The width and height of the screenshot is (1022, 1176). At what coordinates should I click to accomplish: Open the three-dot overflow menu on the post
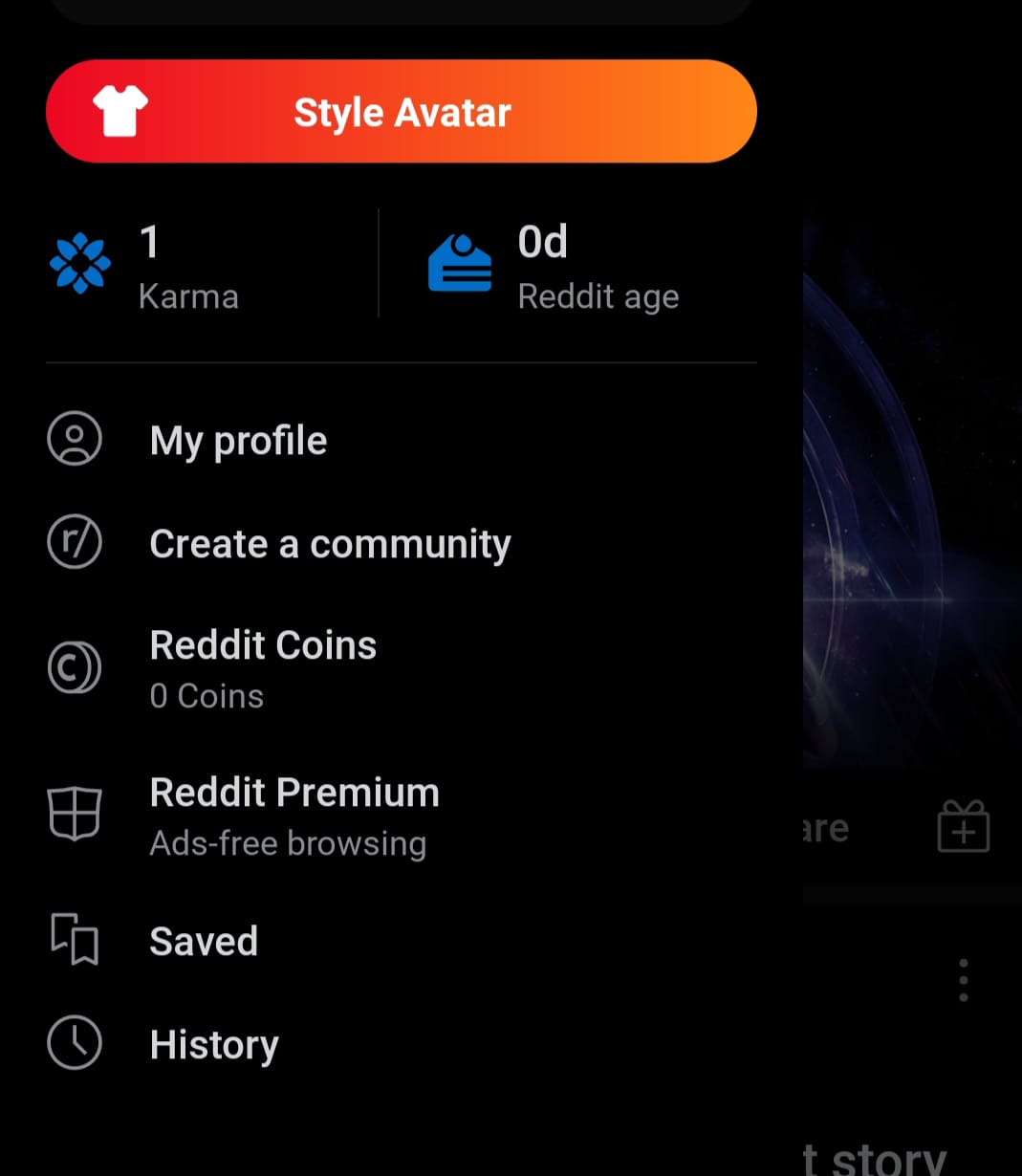coord(963,979)
